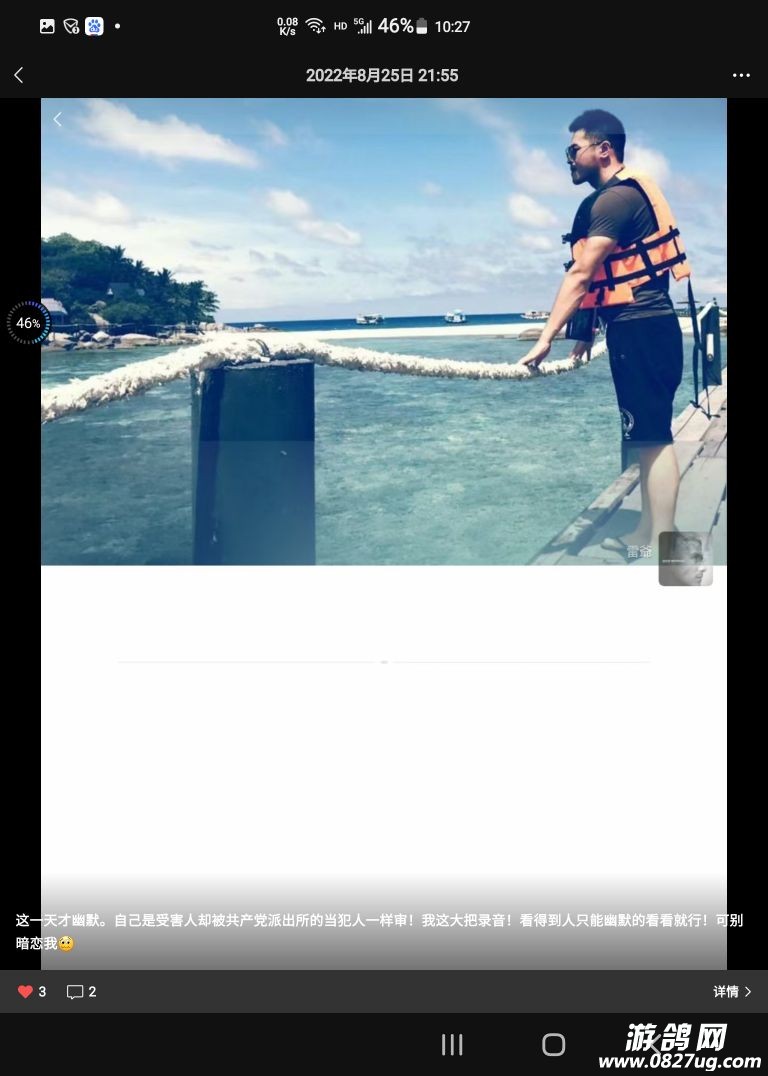Like this post with the heart icon
The height and width of the screenshot is (1076, 768).
click(26, 992)
